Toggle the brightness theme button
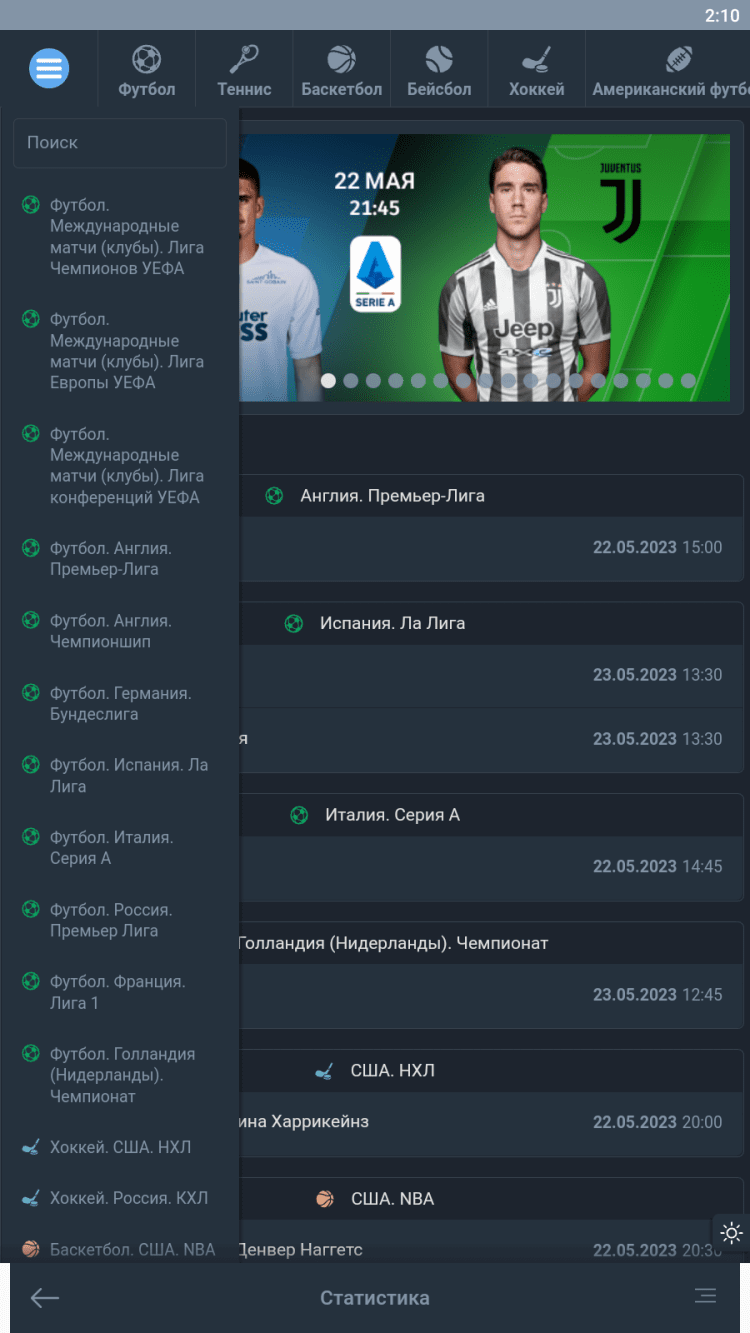The image size is (750, 1333). coord(731,1233)
